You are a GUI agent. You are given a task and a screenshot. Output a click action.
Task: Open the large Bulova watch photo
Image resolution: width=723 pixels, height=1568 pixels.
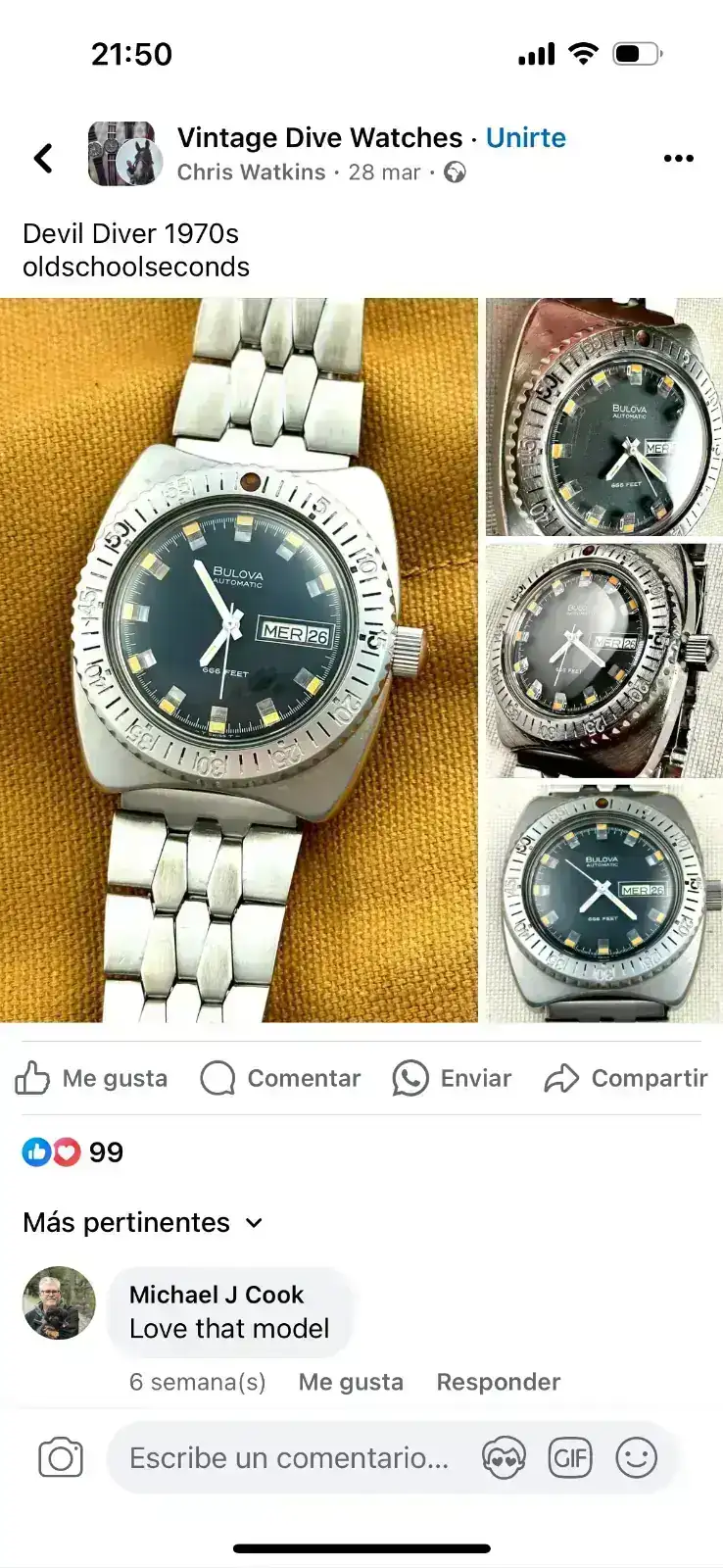tap(239, 660)
